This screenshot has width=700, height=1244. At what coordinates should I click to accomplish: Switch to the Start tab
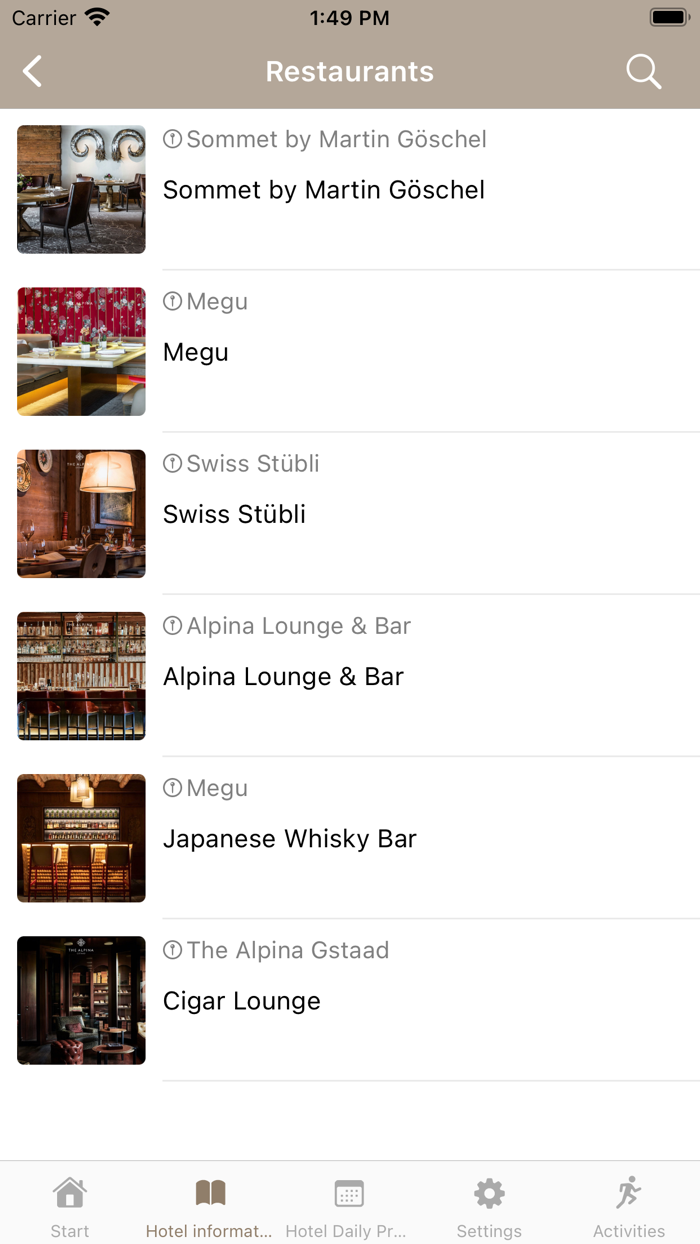pyautogui.click(x=70, y=1207)
